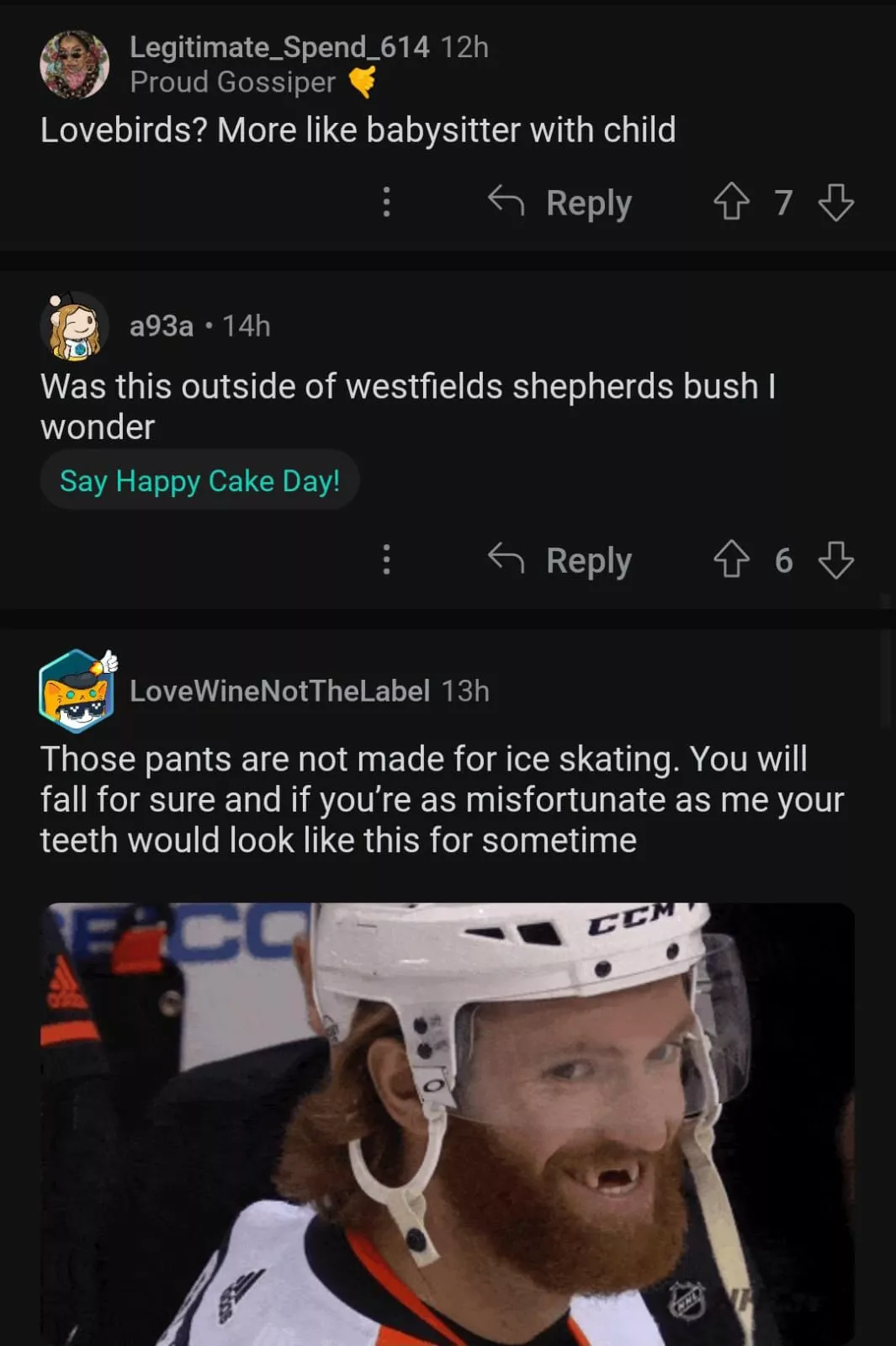View a93a's profile avatar

point(74,326)
